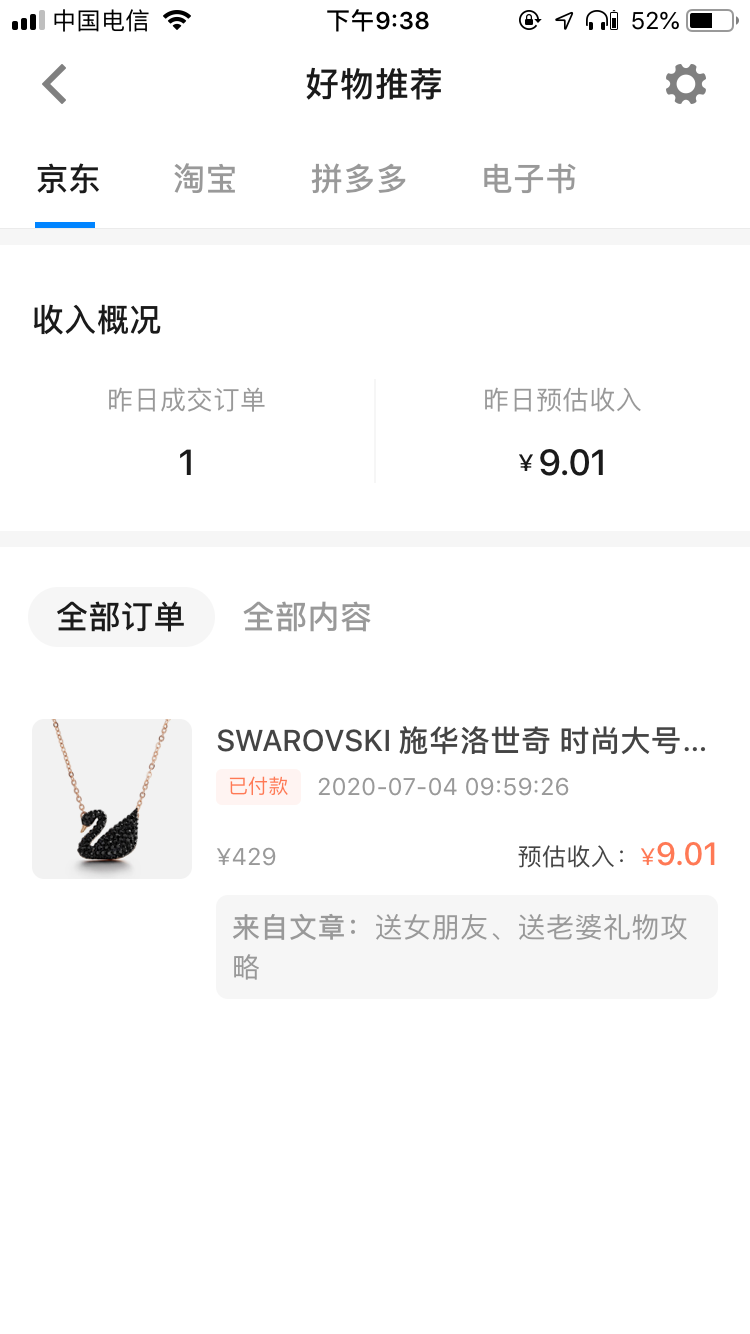Tap the 已付款 status tag

click(258, 787)
